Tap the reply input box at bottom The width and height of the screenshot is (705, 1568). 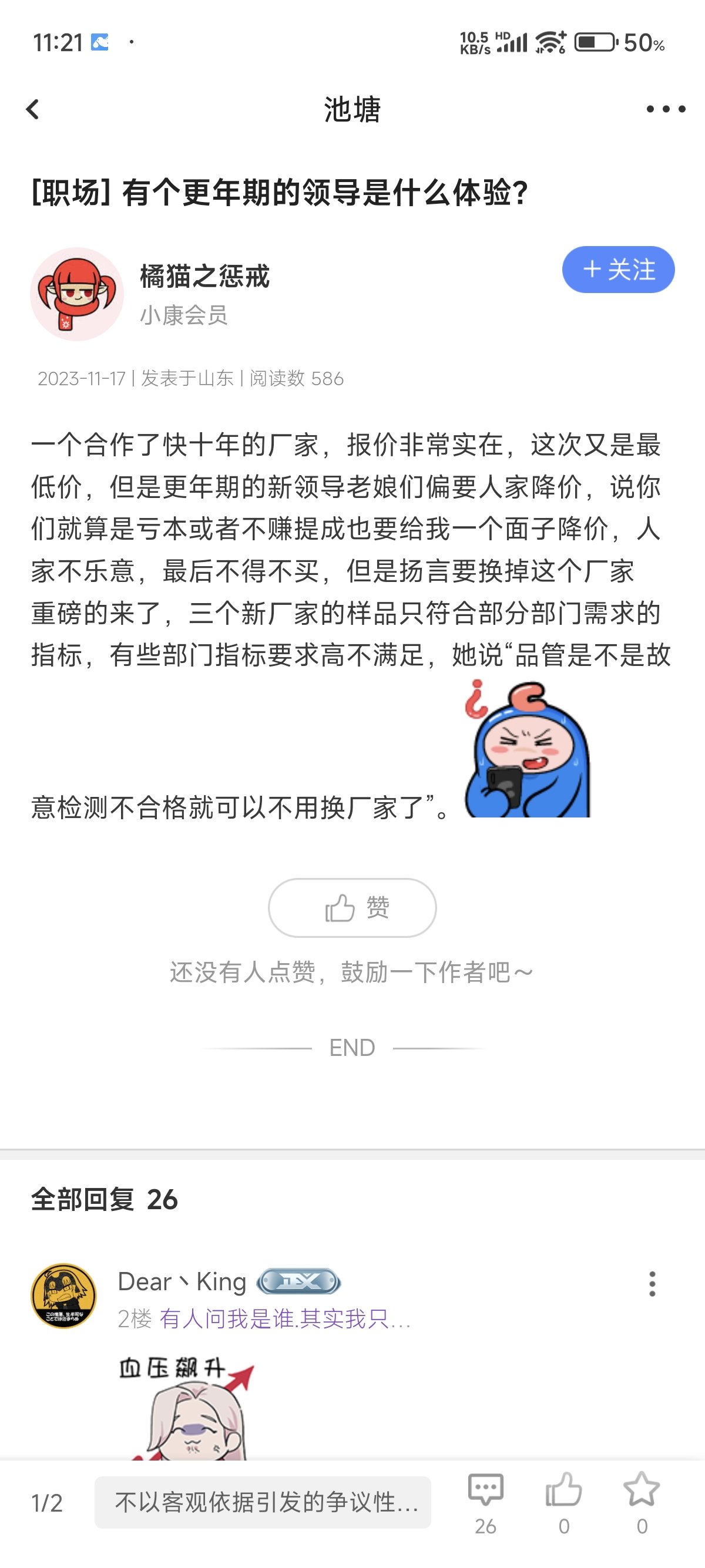(263, 1502)
